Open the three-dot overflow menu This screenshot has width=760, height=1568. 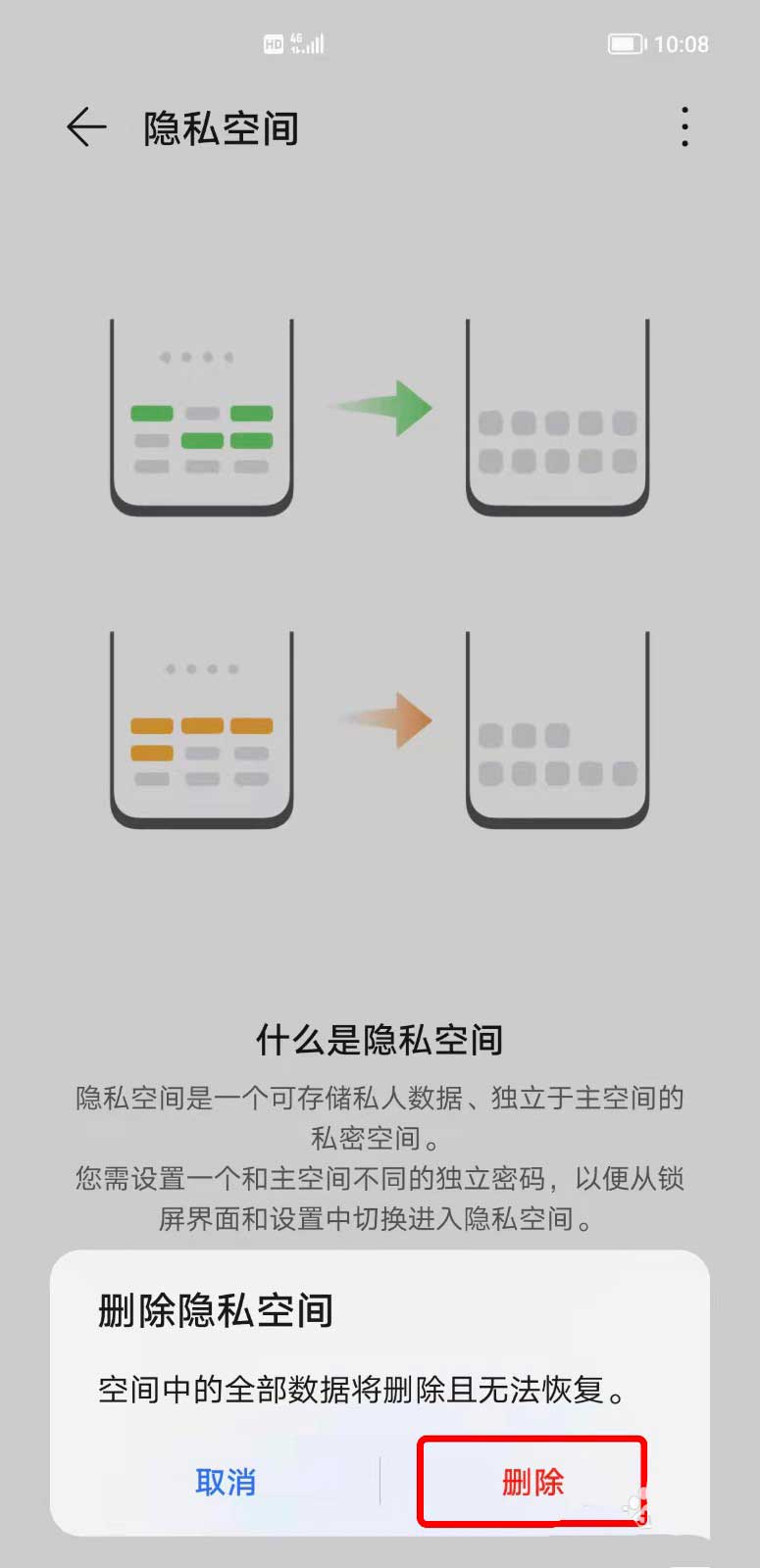tap(684, 127)
